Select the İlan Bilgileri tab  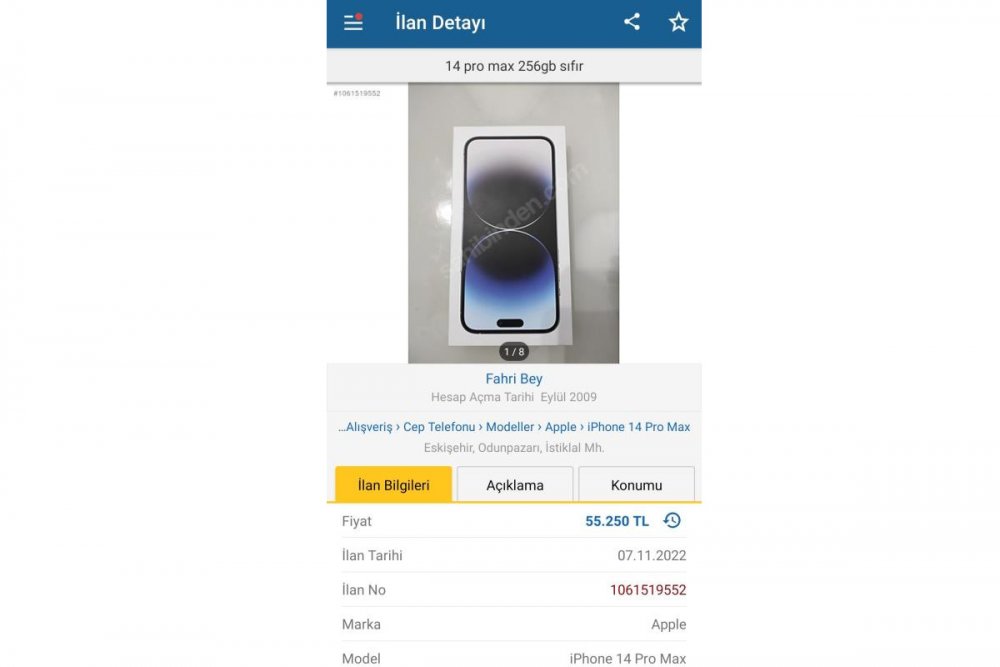pyautogui.click(x=393, y=485)
